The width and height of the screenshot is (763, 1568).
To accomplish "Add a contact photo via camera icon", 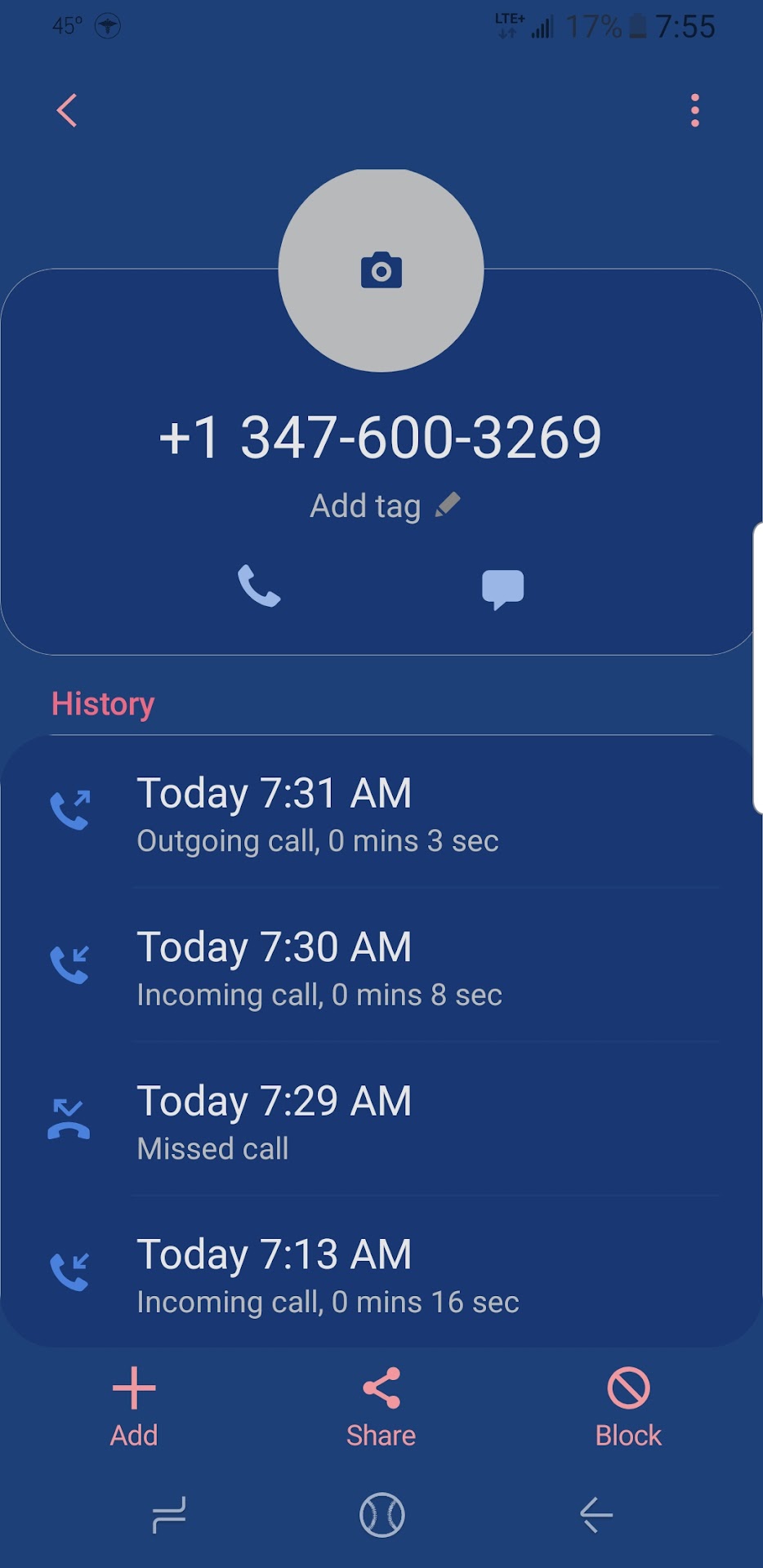I will click(x=381, y=271).
